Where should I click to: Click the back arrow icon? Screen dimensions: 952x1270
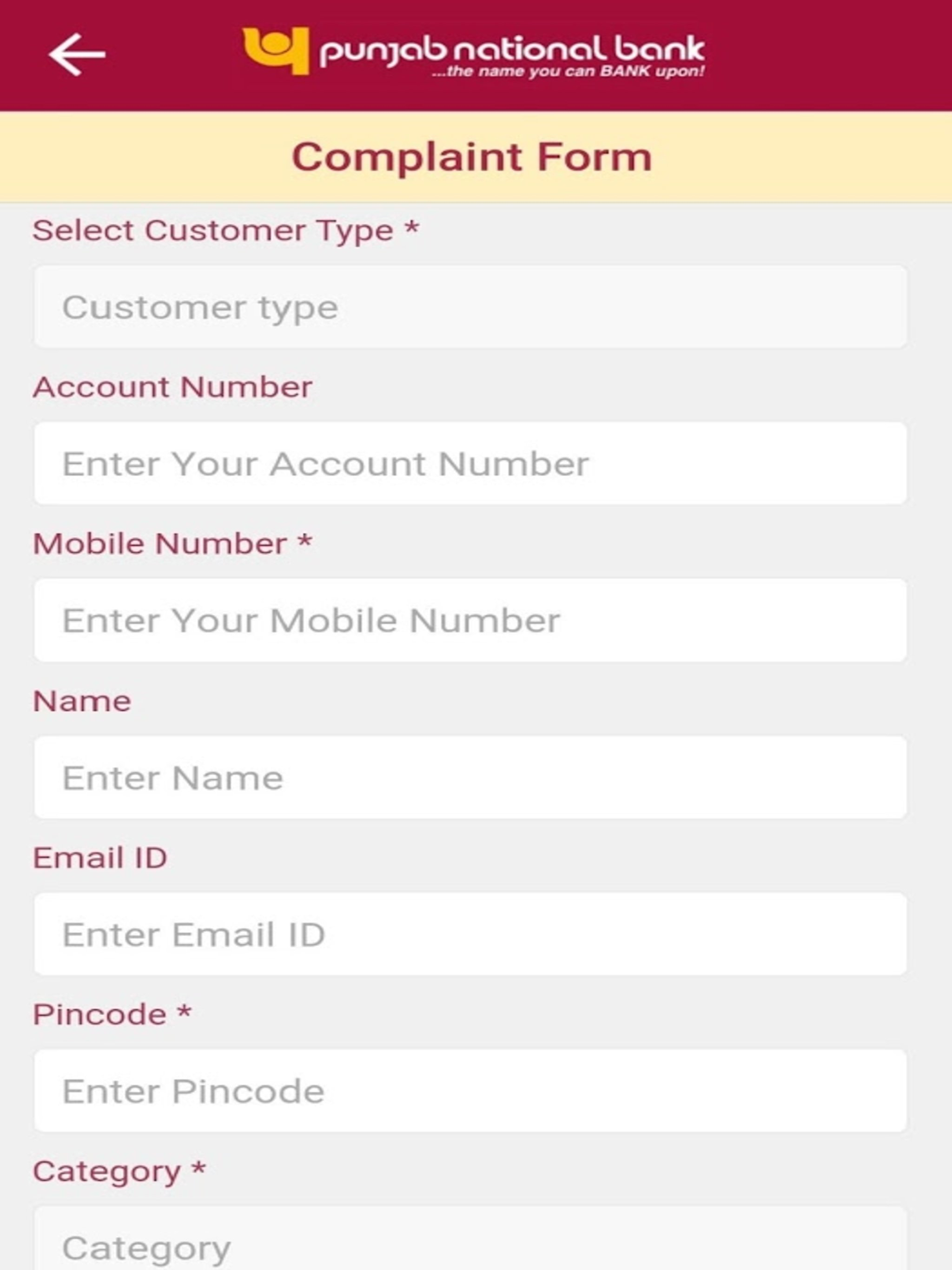coord(78,53)
